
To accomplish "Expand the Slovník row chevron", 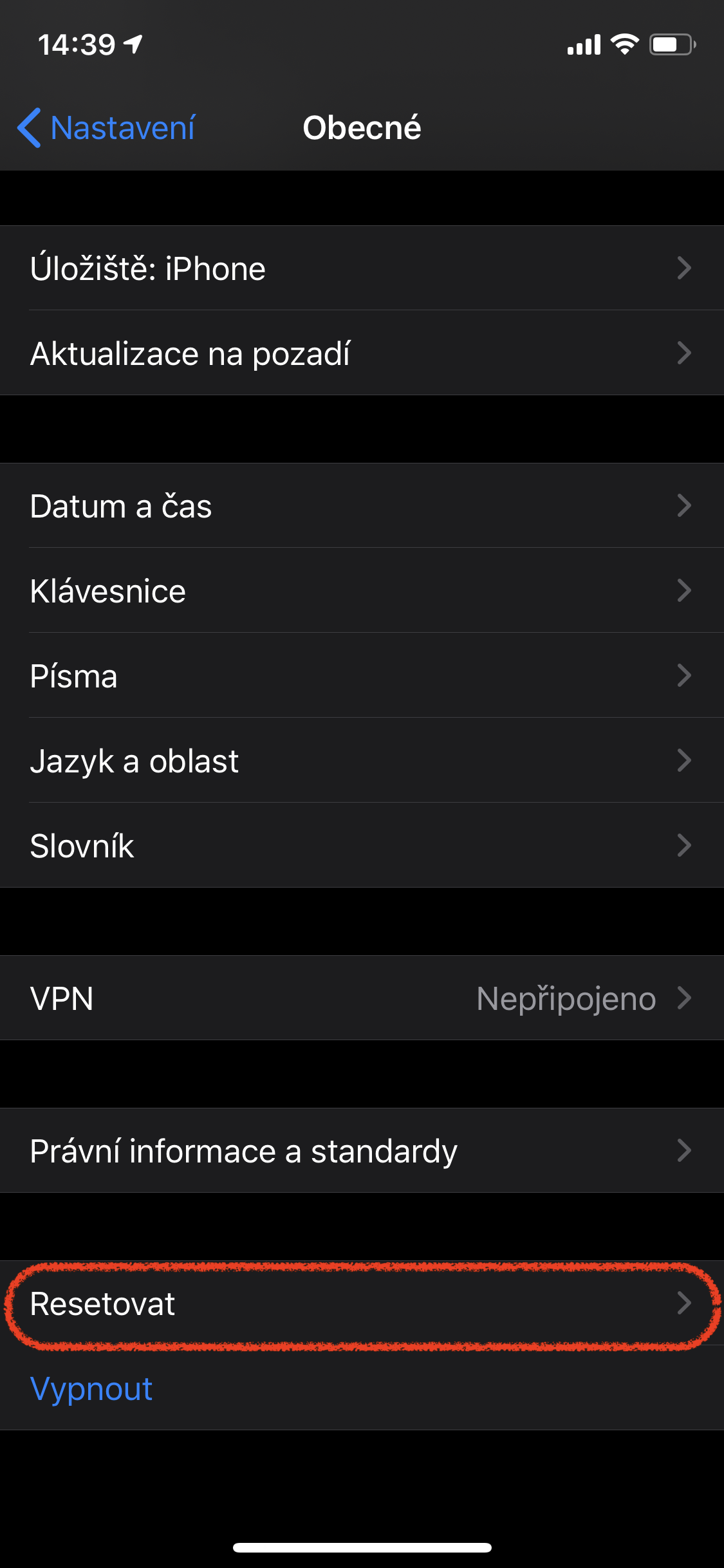I will [684, 846].
